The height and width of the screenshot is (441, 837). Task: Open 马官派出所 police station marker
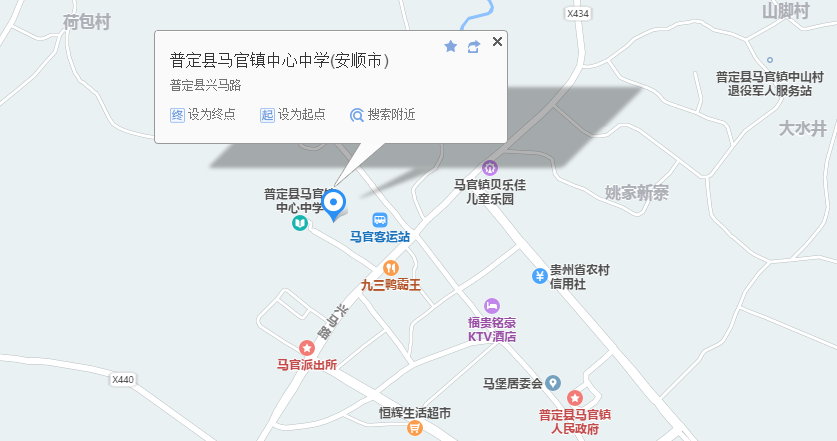[x=306, y=347]
